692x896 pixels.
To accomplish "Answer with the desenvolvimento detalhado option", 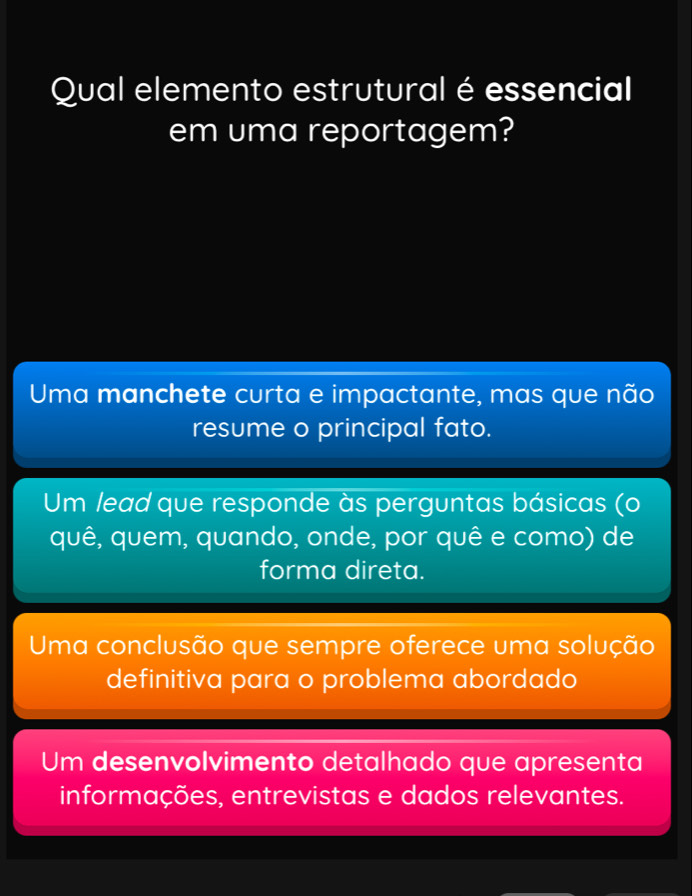I will (342, 780).
